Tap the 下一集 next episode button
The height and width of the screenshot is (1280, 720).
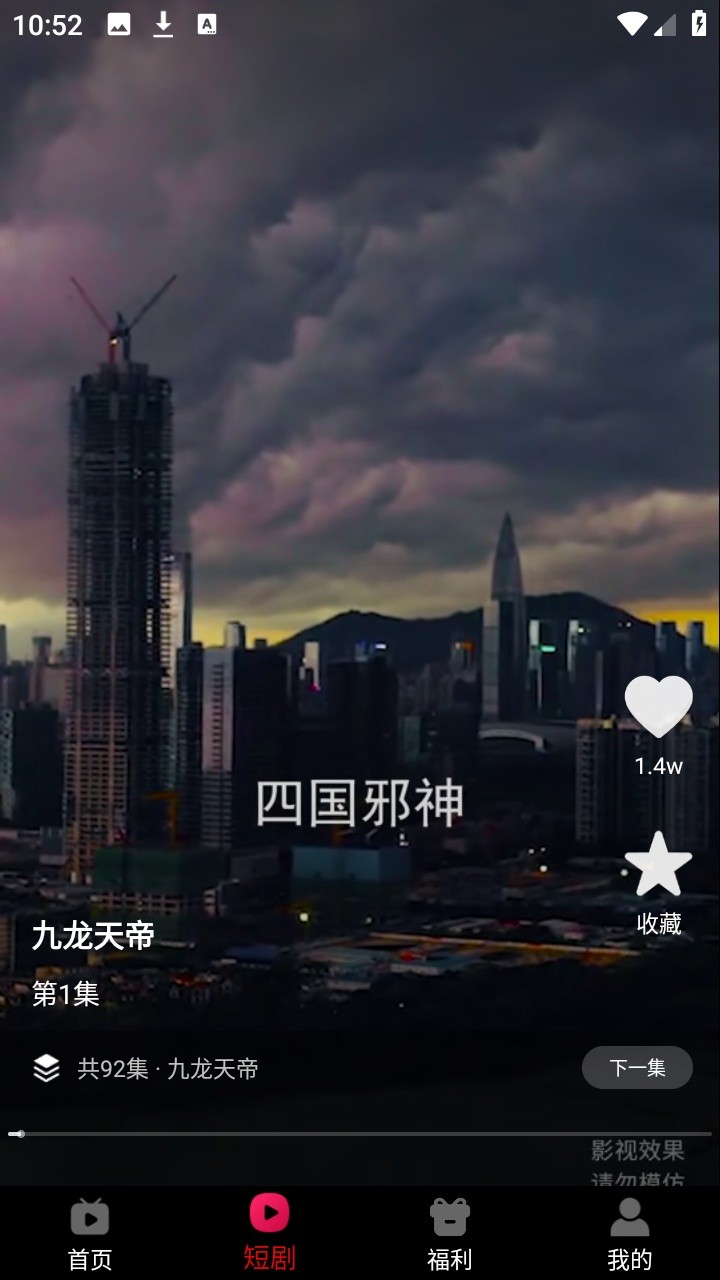637,1068
